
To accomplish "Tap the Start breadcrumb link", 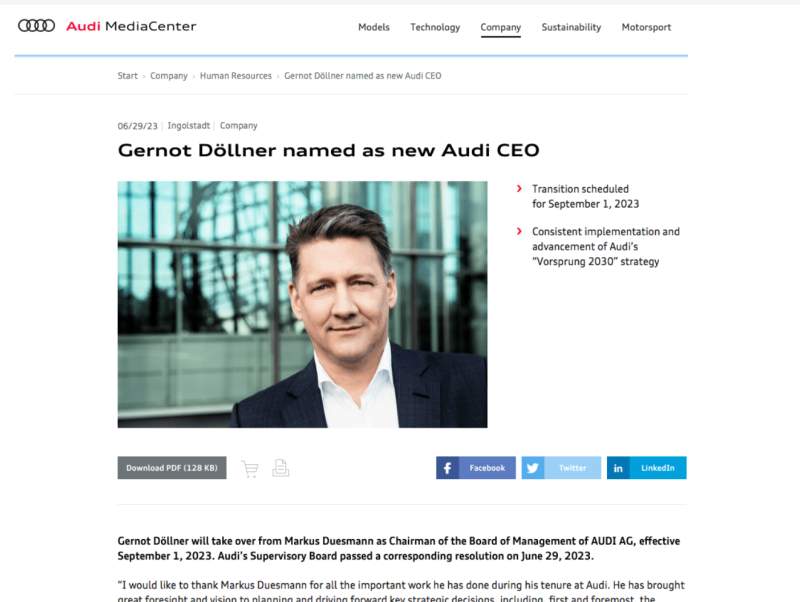I will (x=127, y=76).
